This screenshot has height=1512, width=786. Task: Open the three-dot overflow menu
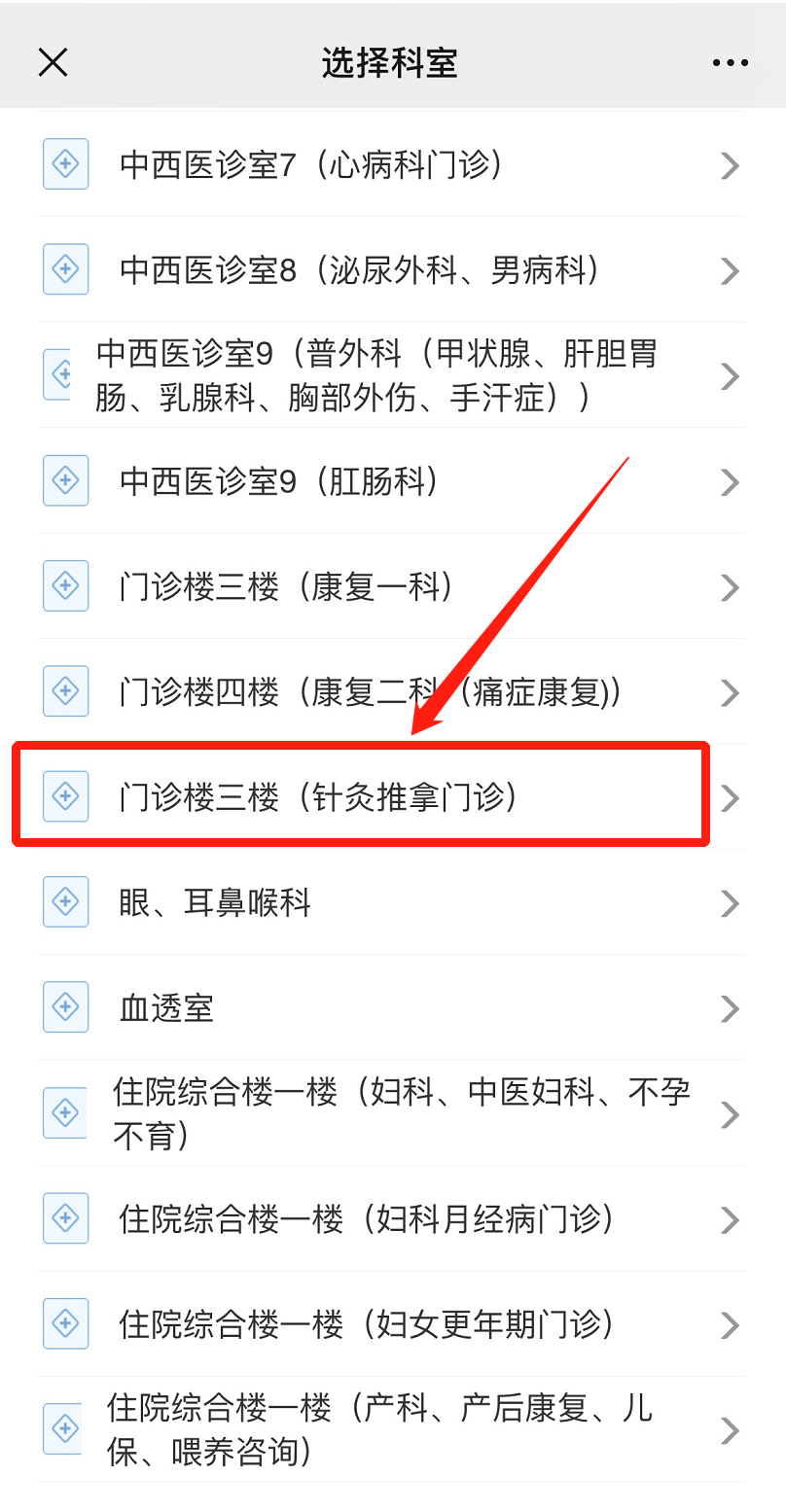[730, 63]
